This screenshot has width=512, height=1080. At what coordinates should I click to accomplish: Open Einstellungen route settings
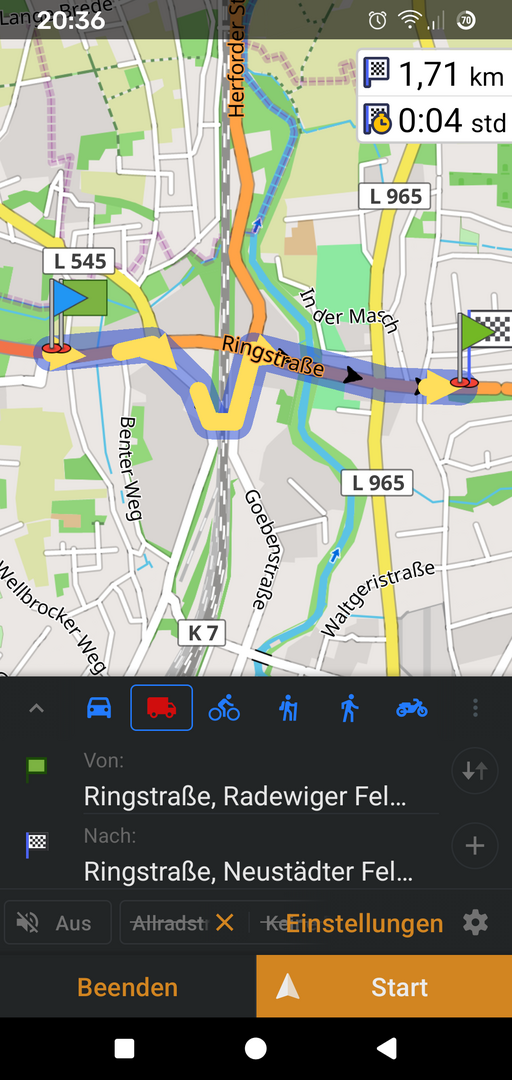coord(387,923)
